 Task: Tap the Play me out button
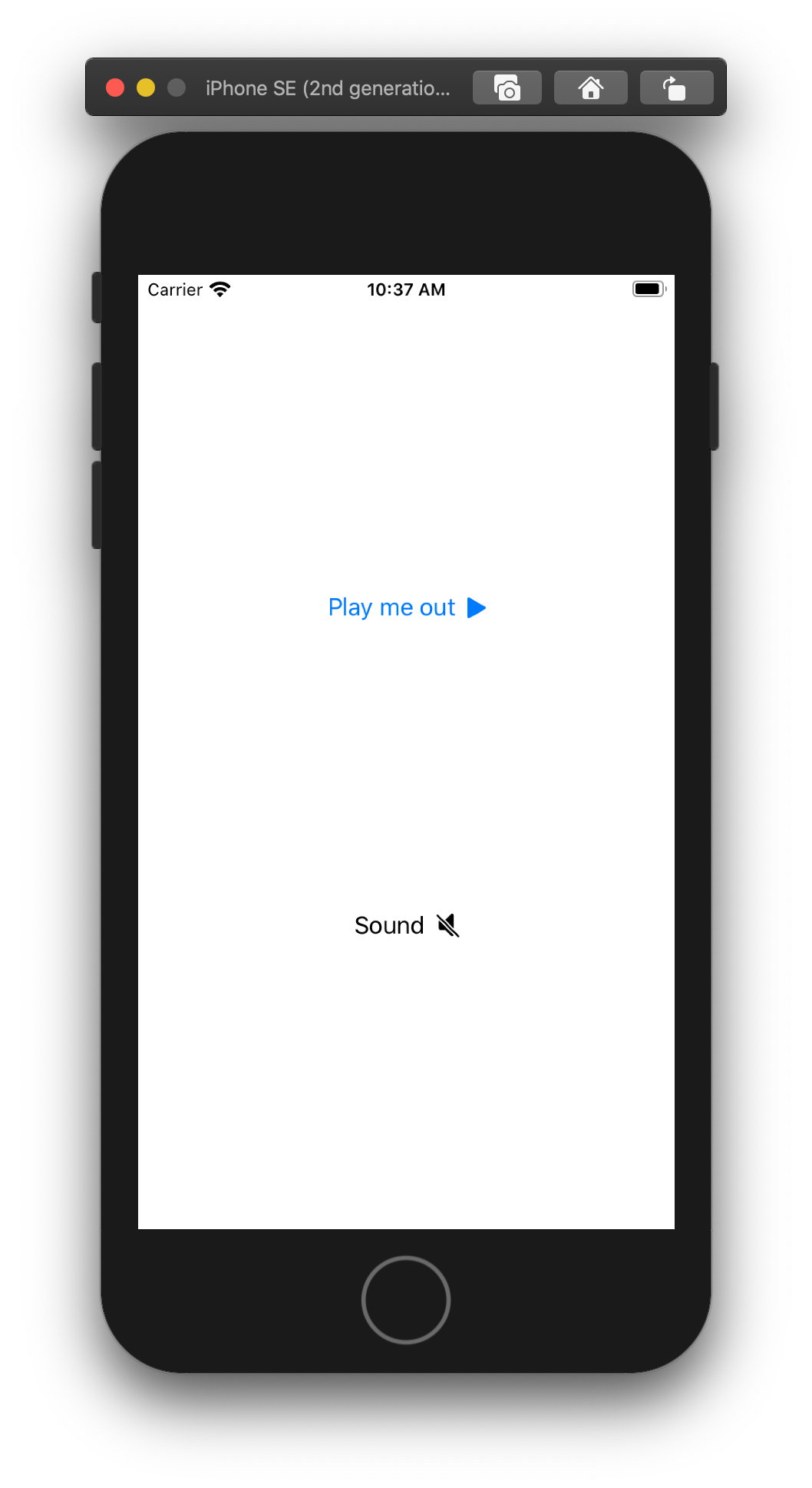[407, 607]
